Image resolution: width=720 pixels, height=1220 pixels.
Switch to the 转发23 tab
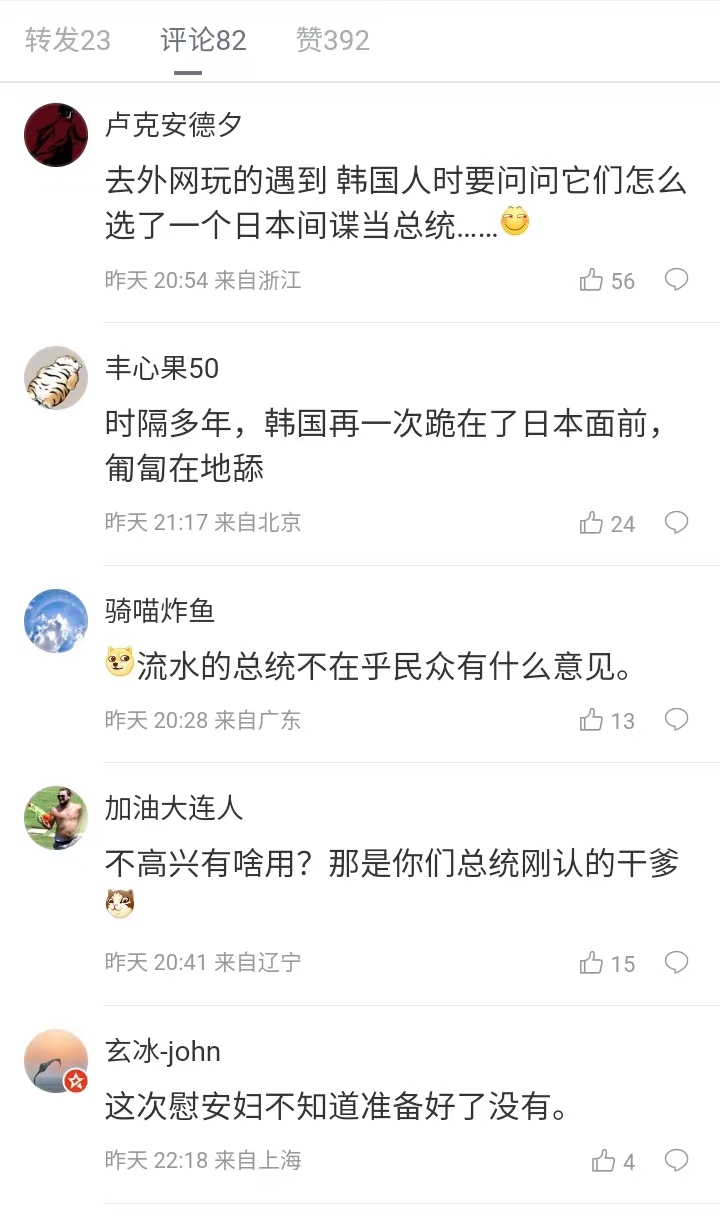[x=68, y=40]
